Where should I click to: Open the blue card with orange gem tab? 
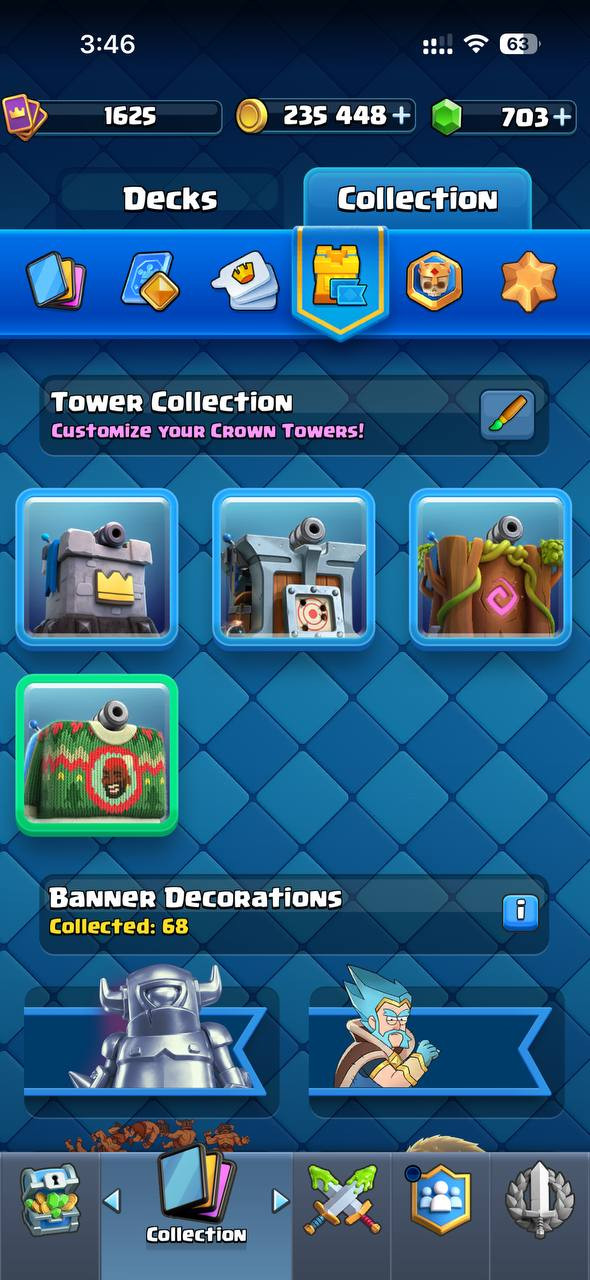point(150,279)
